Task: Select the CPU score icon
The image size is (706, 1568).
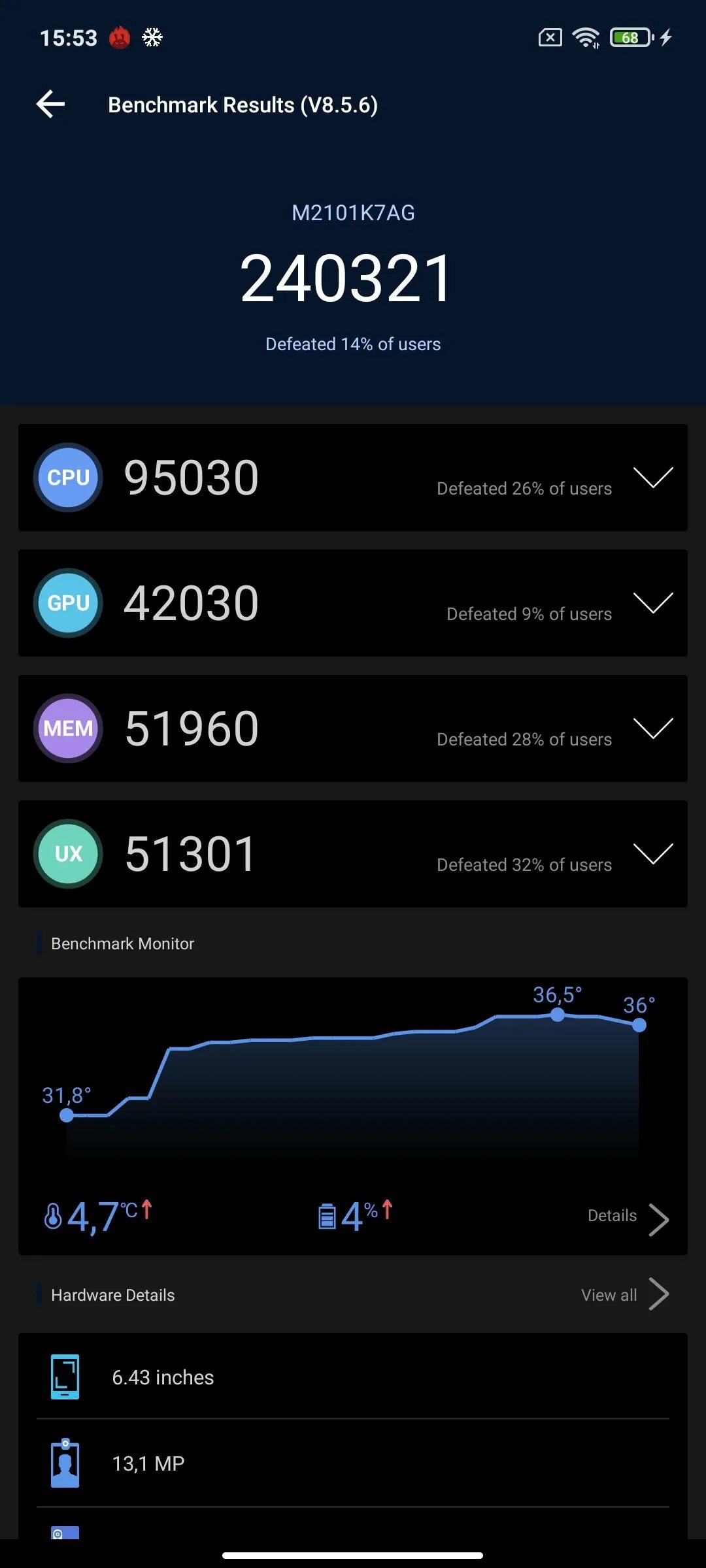Action: tap(68, 477)
